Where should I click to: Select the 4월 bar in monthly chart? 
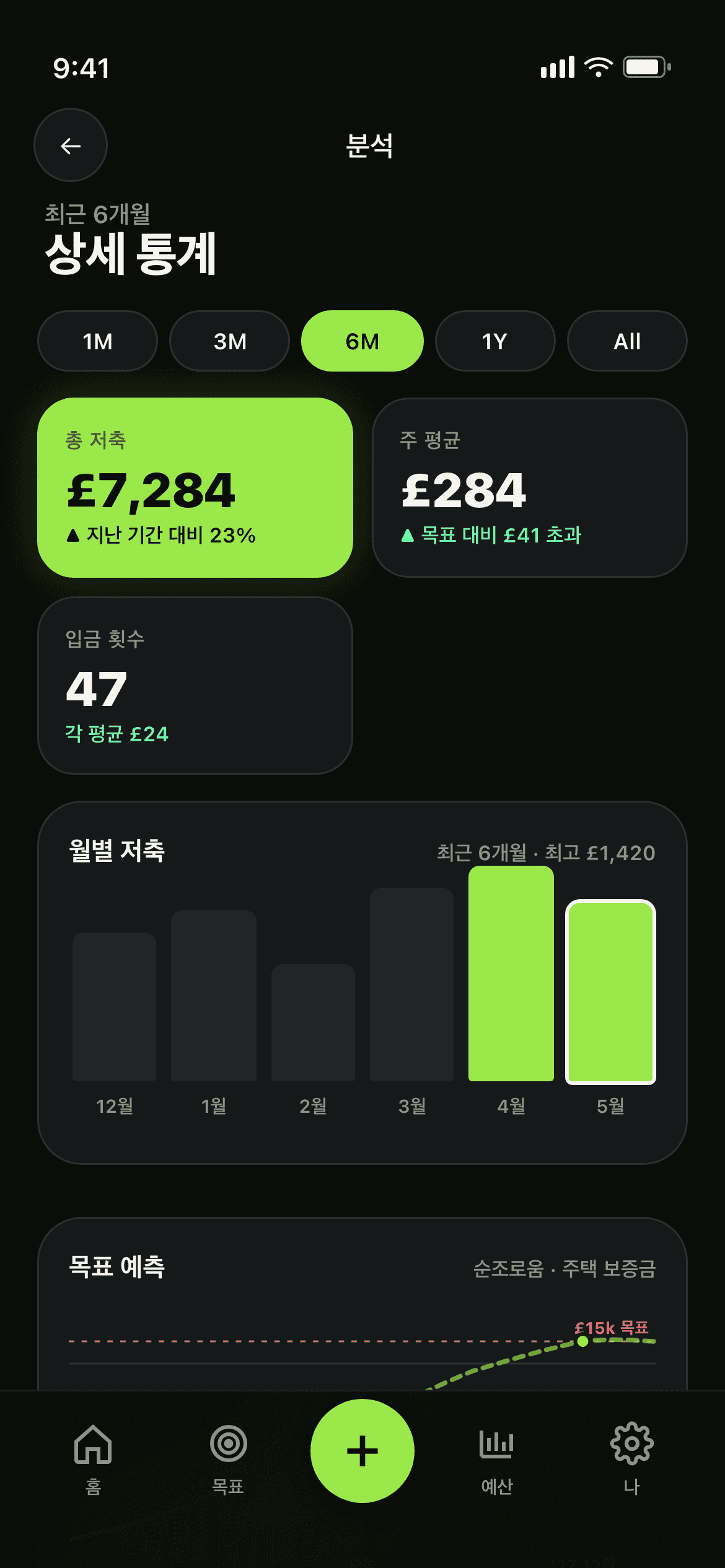(511, 973)
